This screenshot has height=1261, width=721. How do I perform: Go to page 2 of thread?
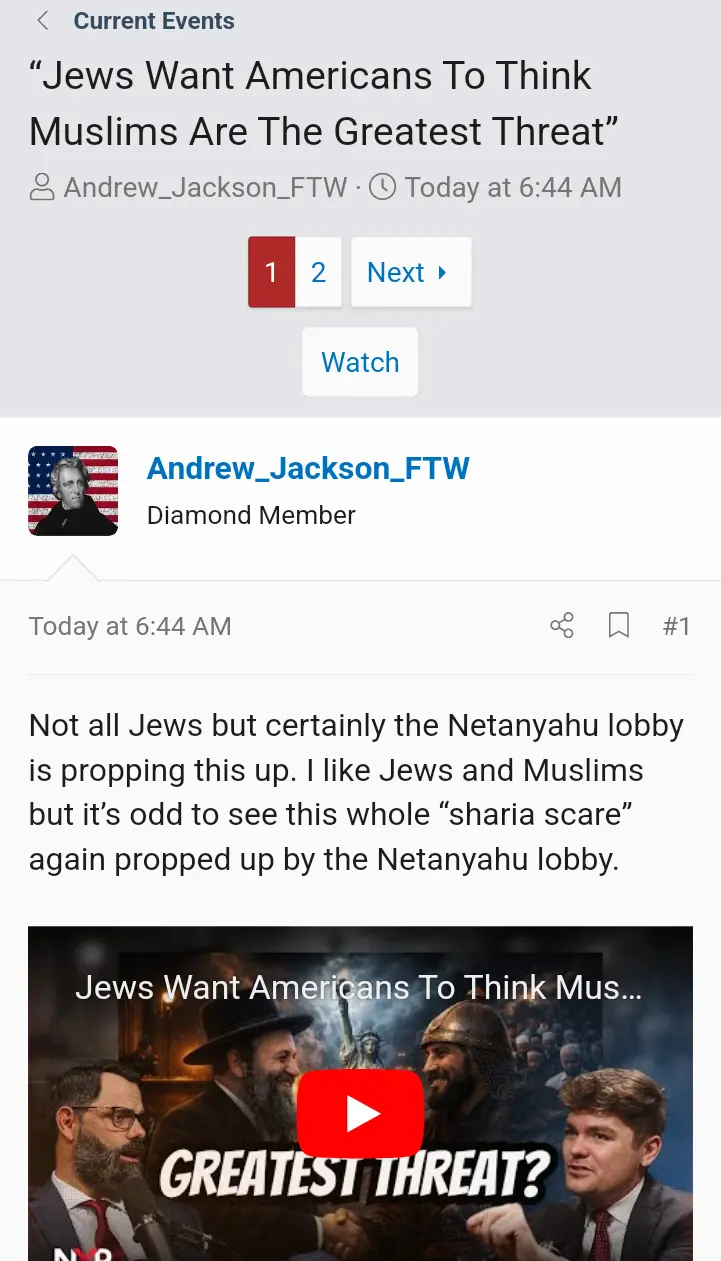coord(318,272)
